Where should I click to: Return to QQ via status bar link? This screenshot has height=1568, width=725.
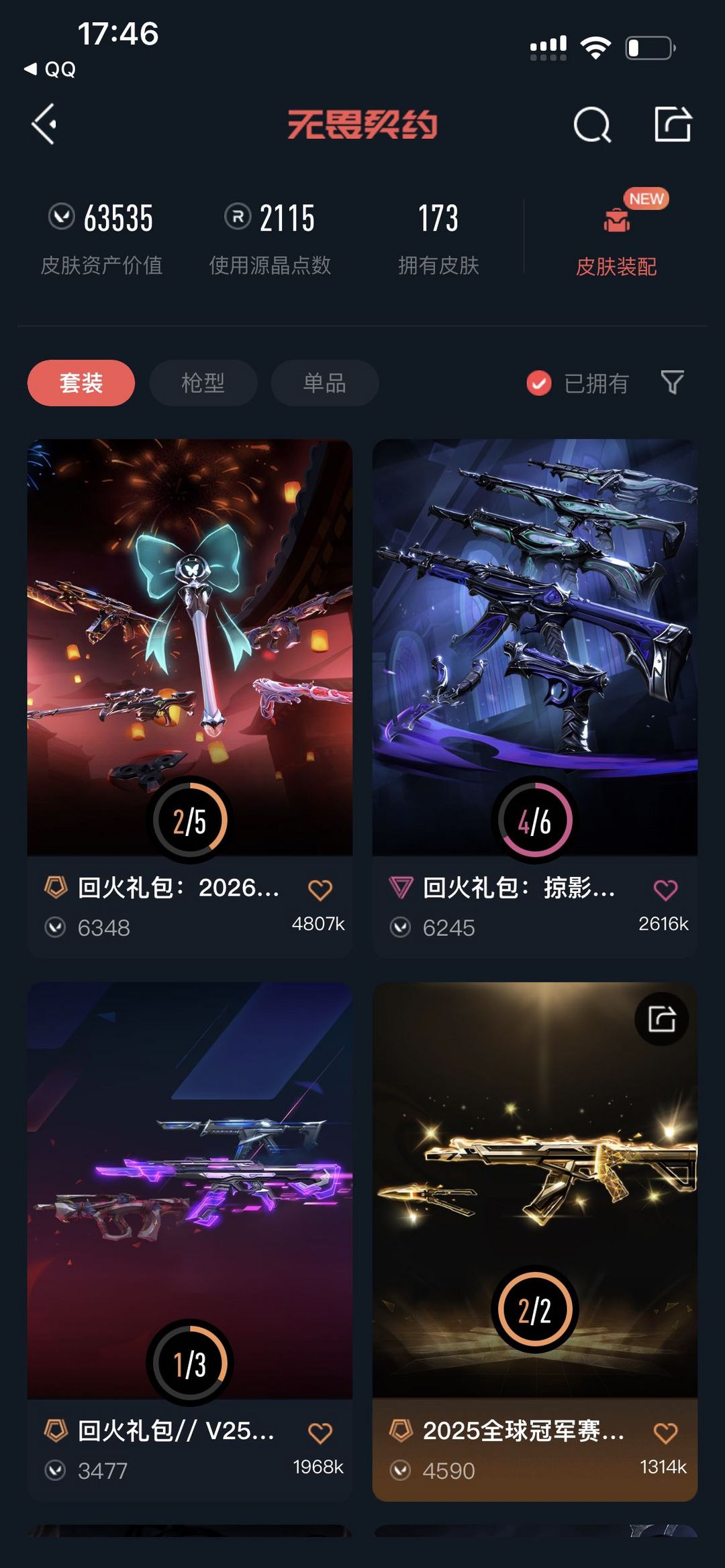coord(50,69)
